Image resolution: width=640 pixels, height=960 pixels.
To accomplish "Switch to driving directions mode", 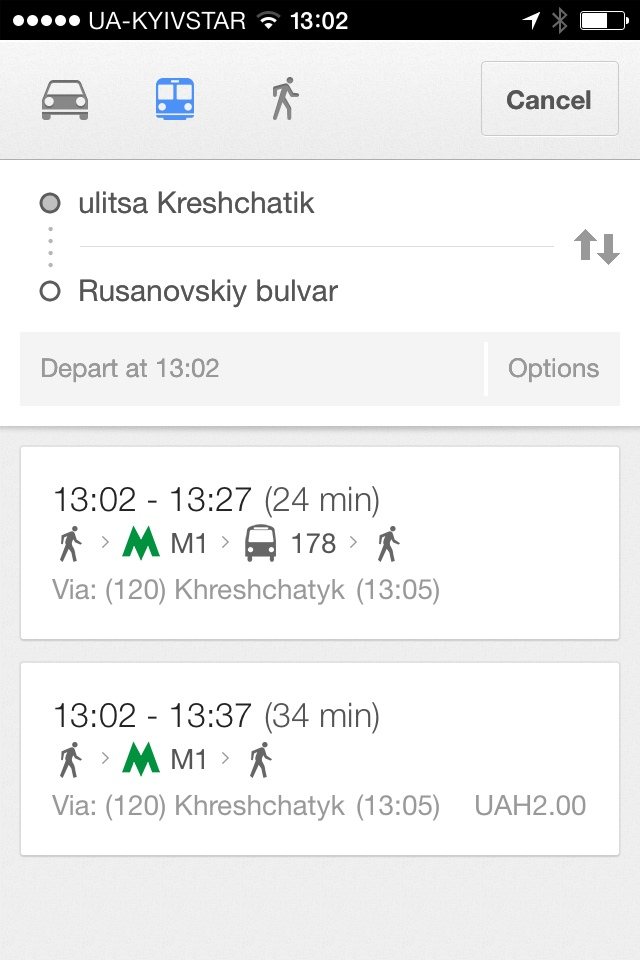I will tap(65, 100).
